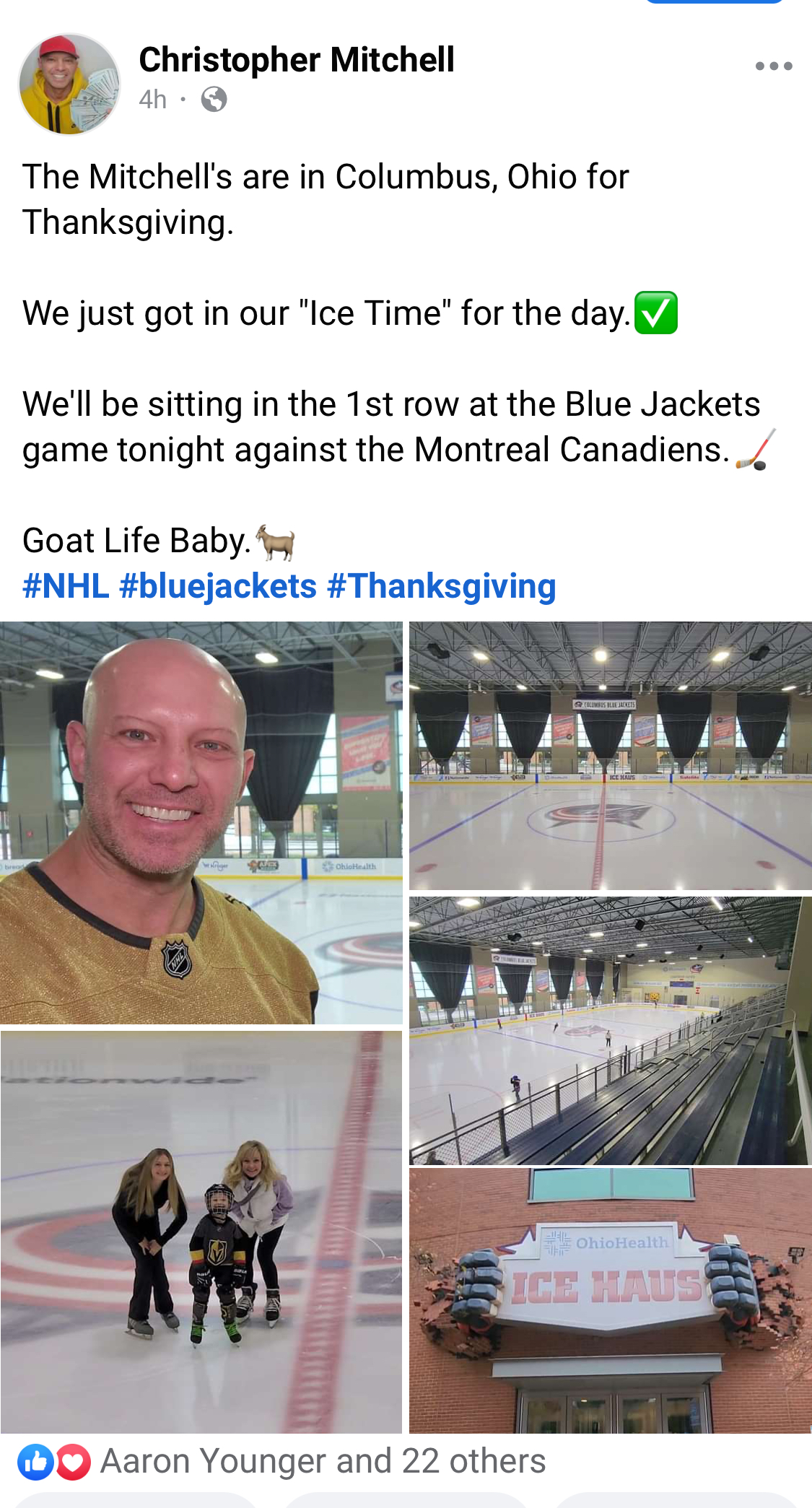812x1508 pixels.
Task: Open Christopher Mitchell's profile picture
Action: 69,84
